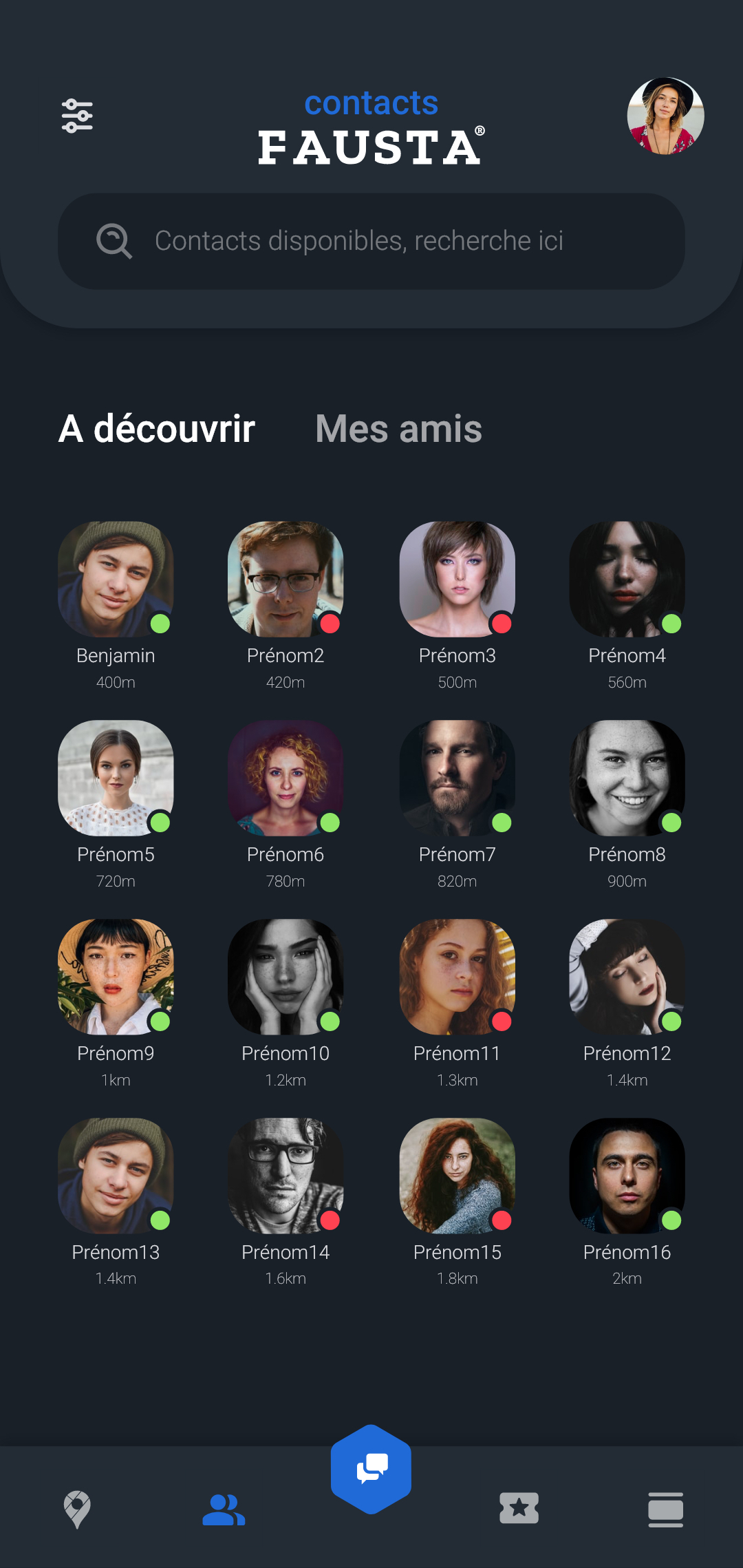Open Prénom7's profile

[457, 778]
